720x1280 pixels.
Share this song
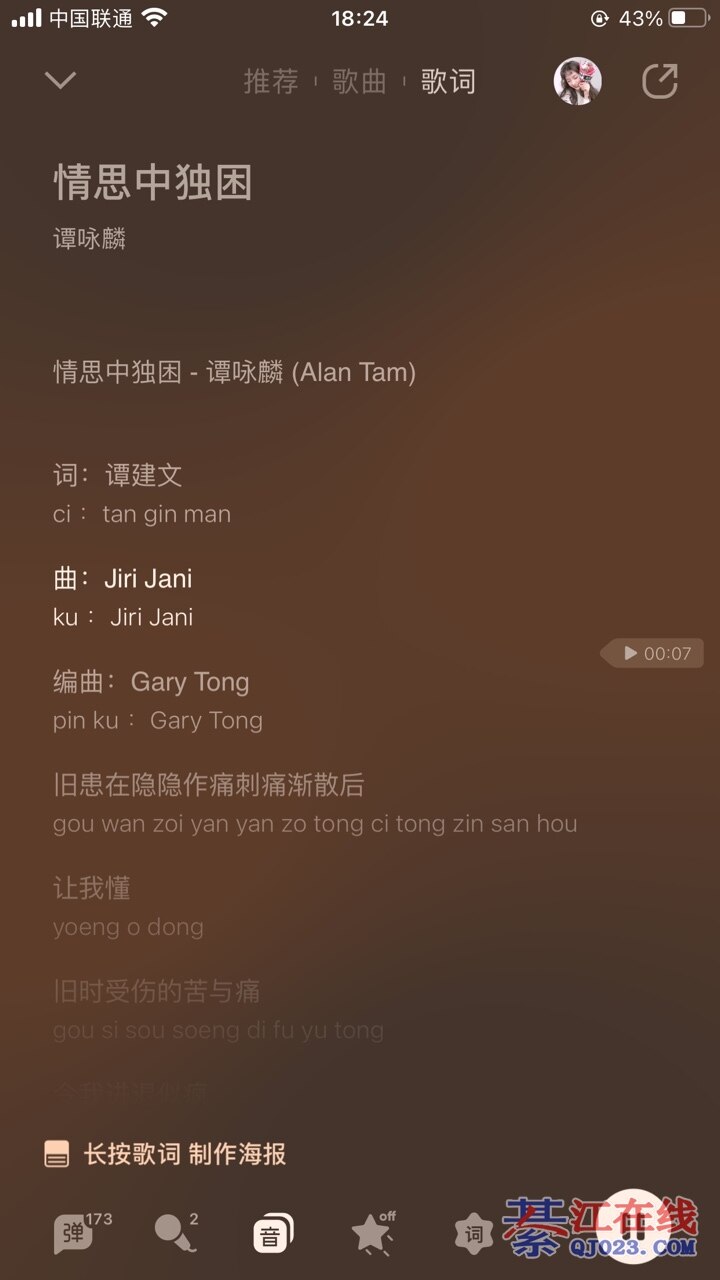click(660, 81)
